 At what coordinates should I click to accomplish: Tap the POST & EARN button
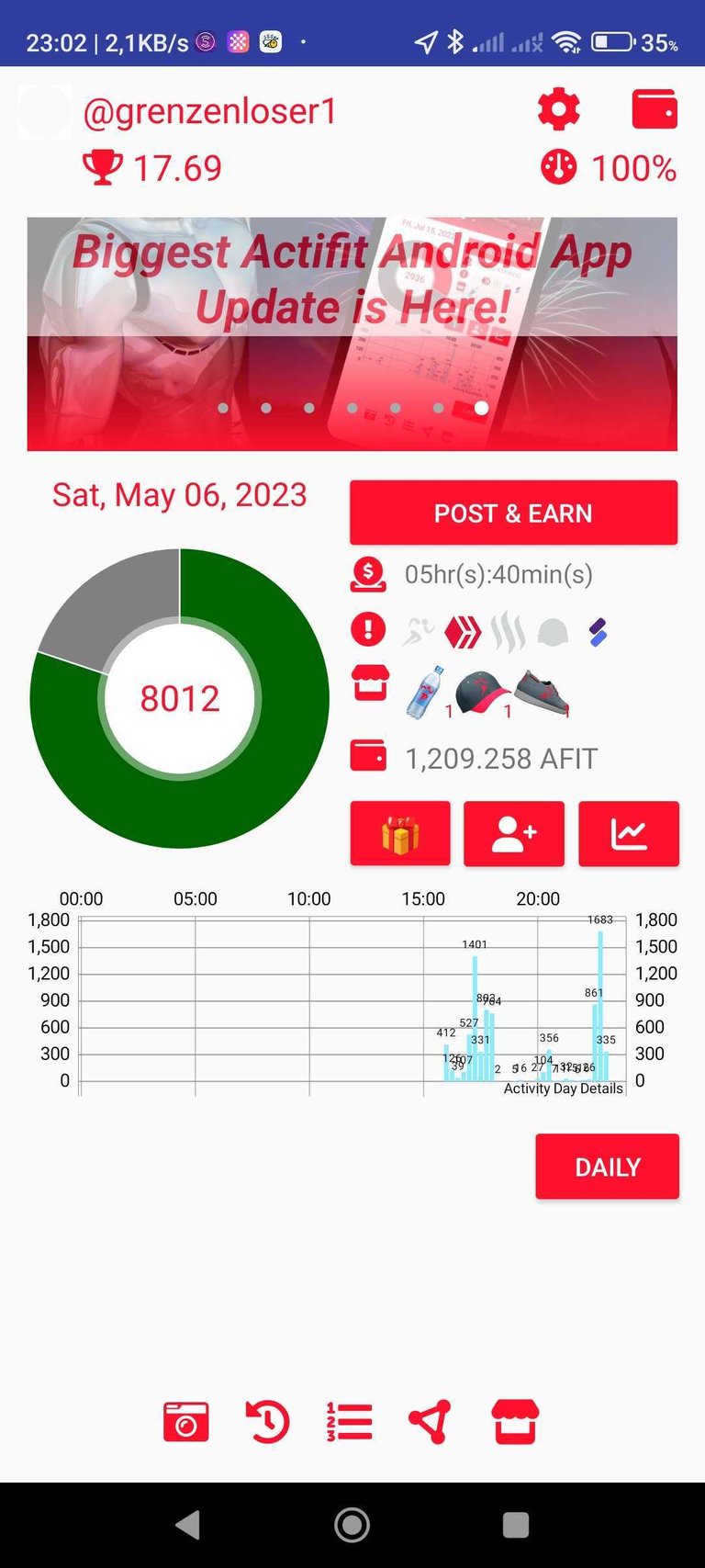click(513, 513)
